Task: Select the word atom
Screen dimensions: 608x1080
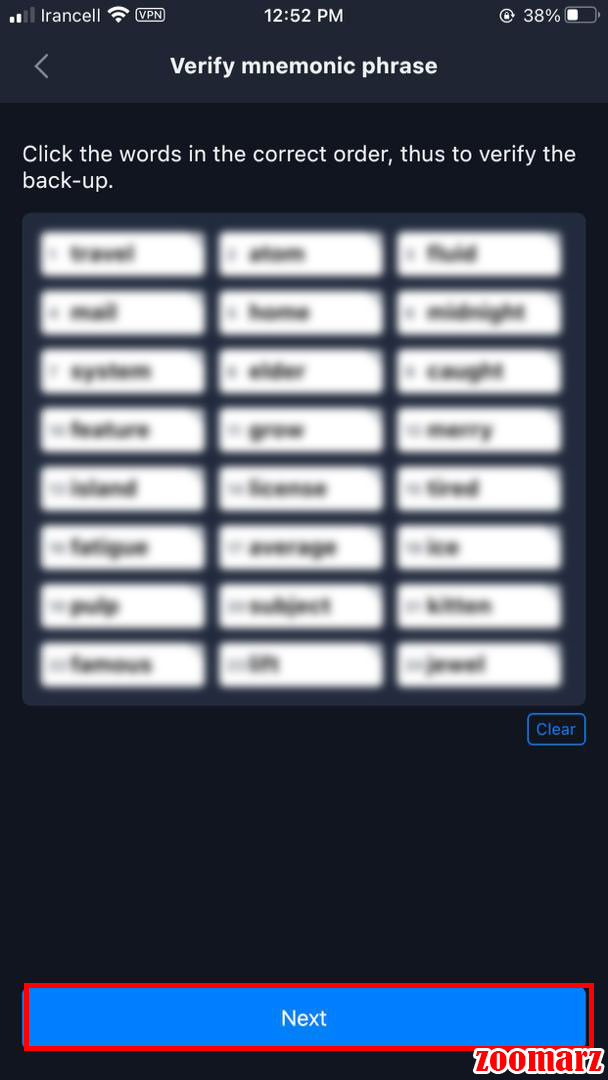Action: pyautogui.click(x=300, y=254)
